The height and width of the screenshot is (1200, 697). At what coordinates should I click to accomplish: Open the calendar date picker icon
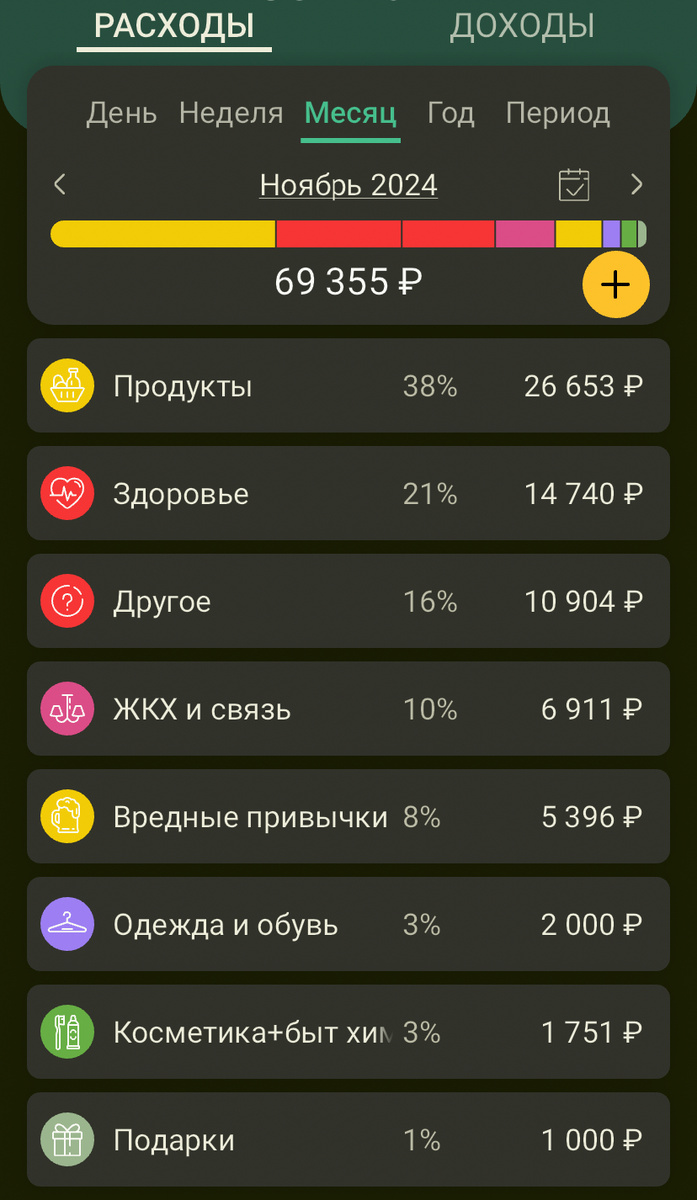(574, 185)
